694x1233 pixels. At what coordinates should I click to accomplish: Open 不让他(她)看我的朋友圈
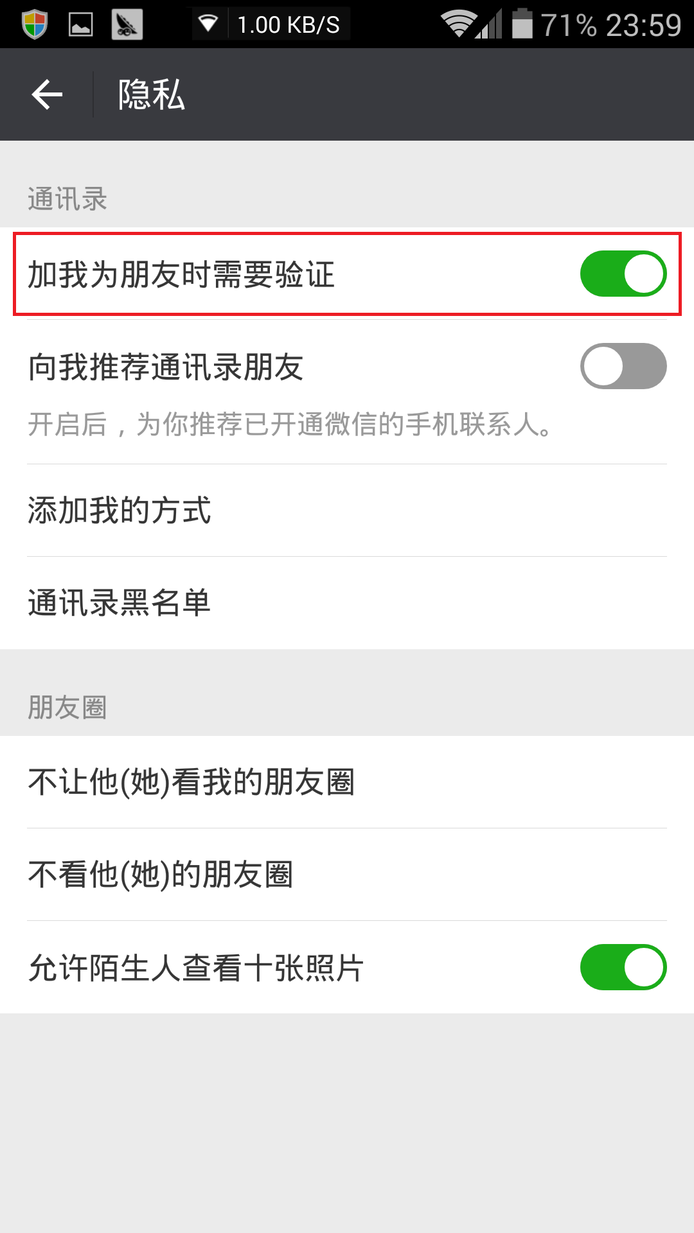(x=347, y=782)
